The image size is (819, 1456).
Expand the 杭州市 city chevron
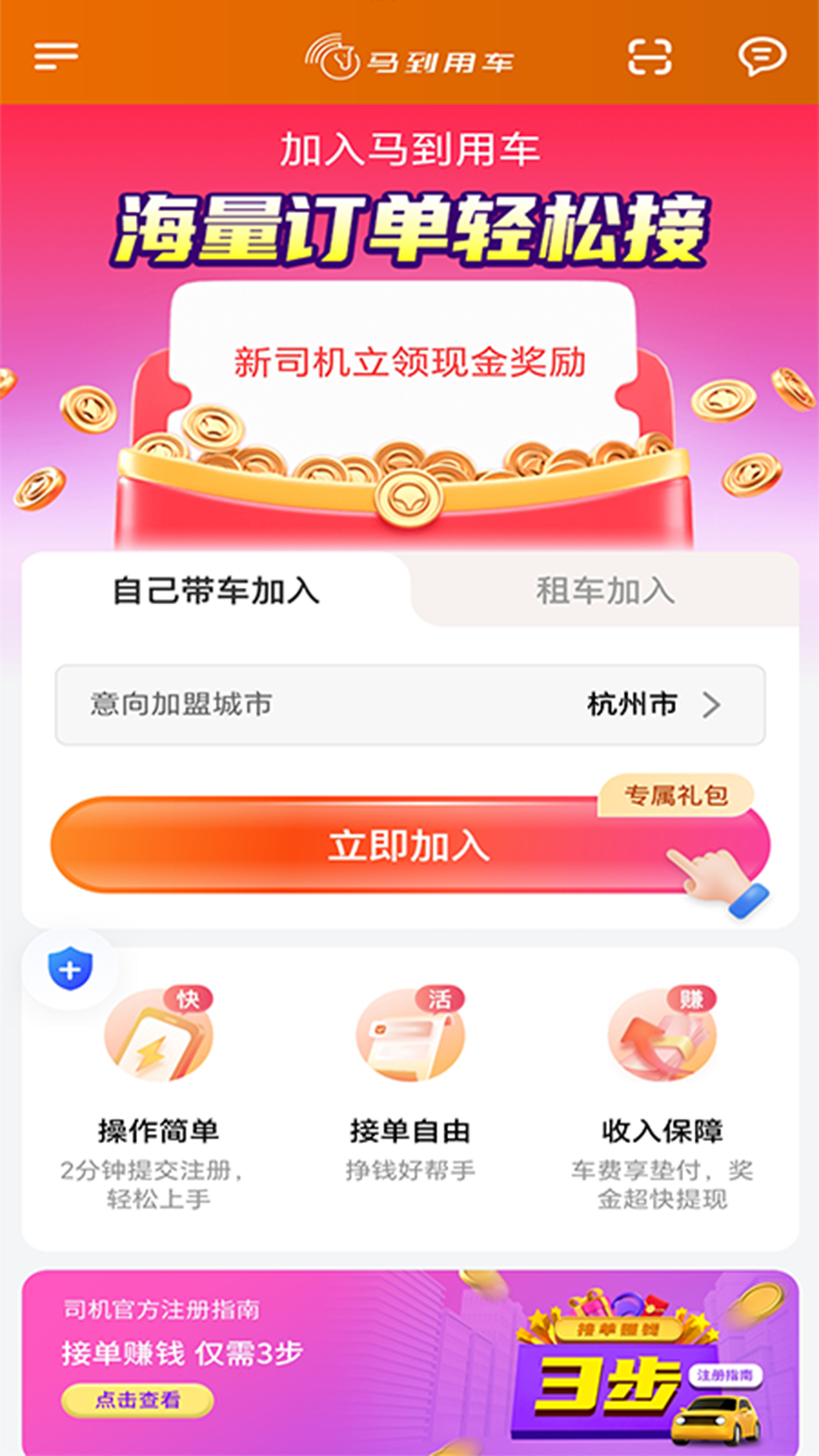coord(713,704)
